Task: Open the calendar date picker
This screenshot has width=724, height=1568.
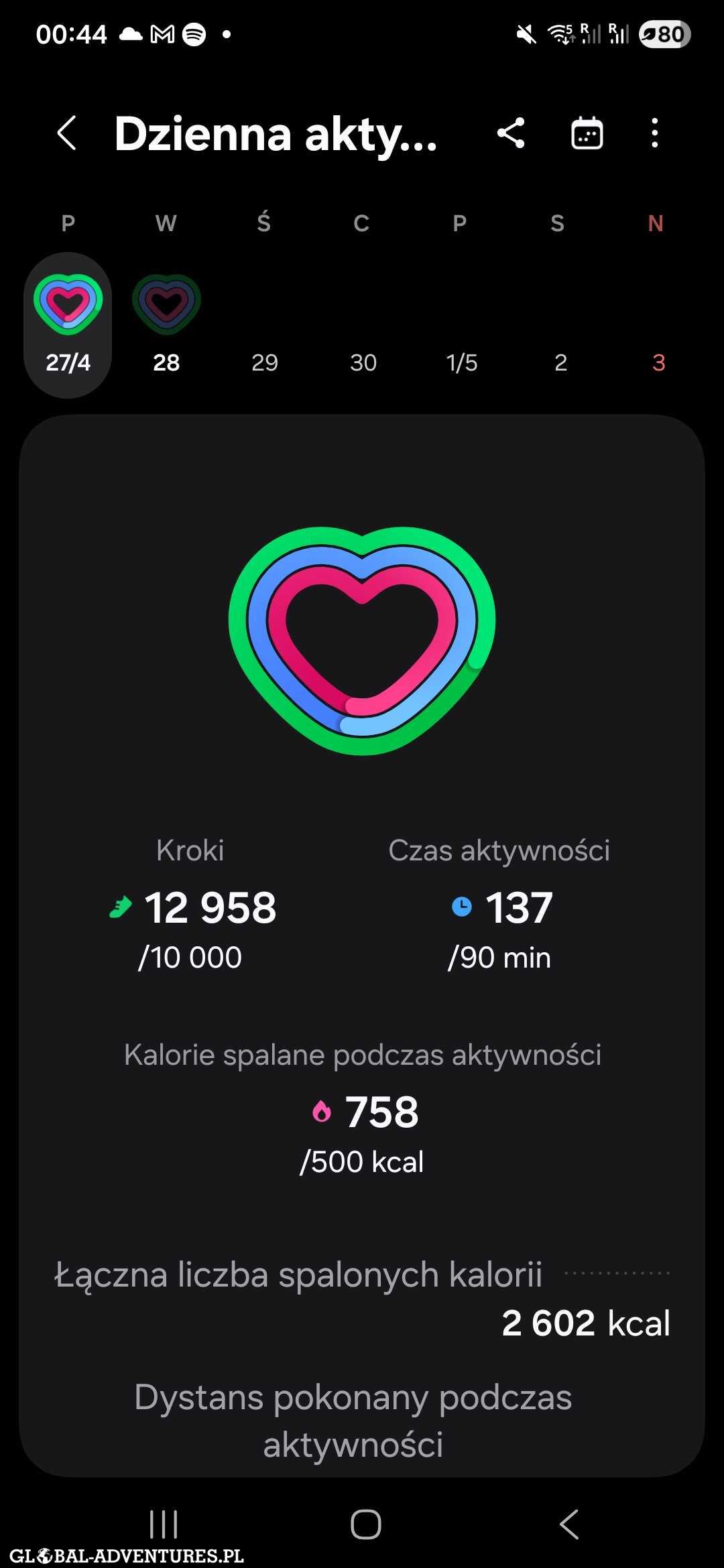Action: [587, 133]
